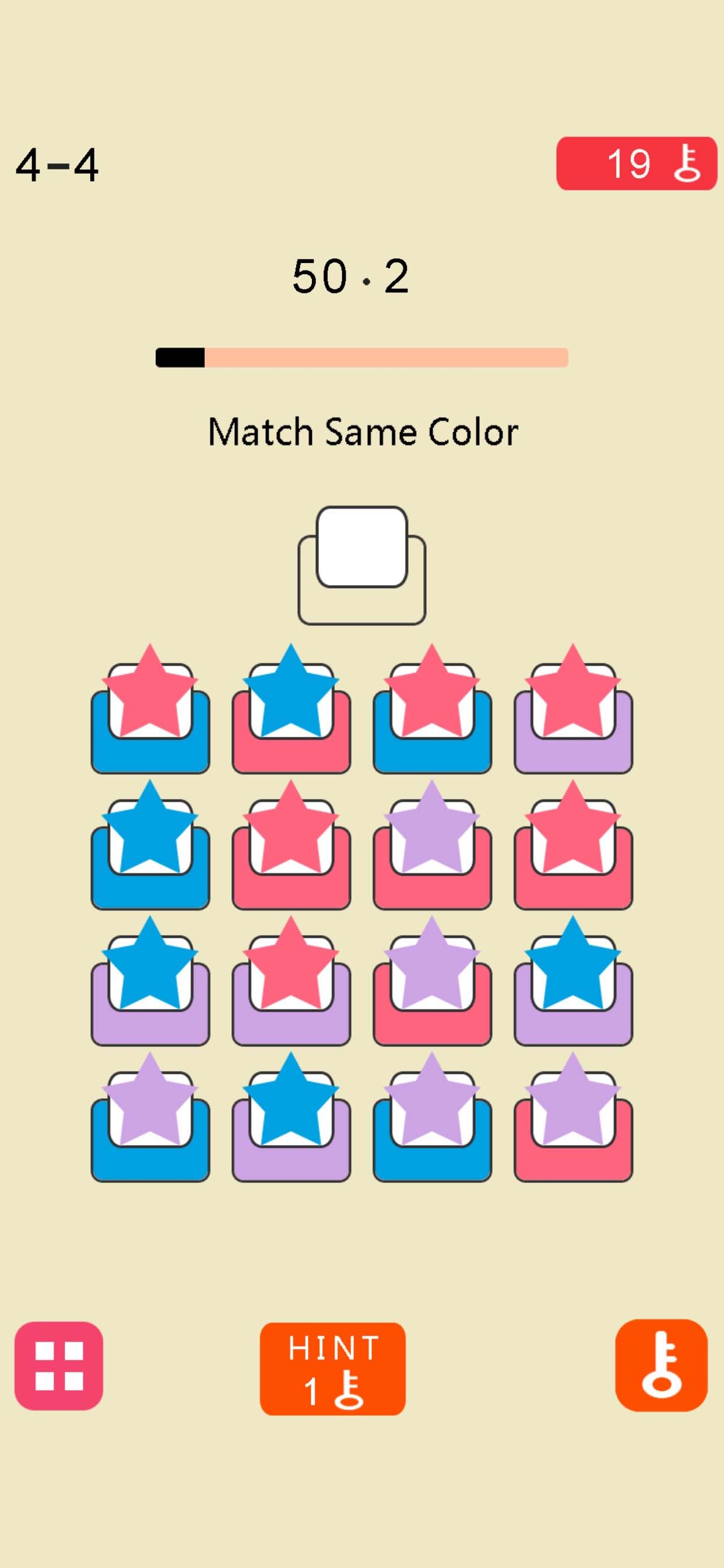Tap the 4-4 level label
This screenshot has height=1568, width=724.
coord(59,163)
